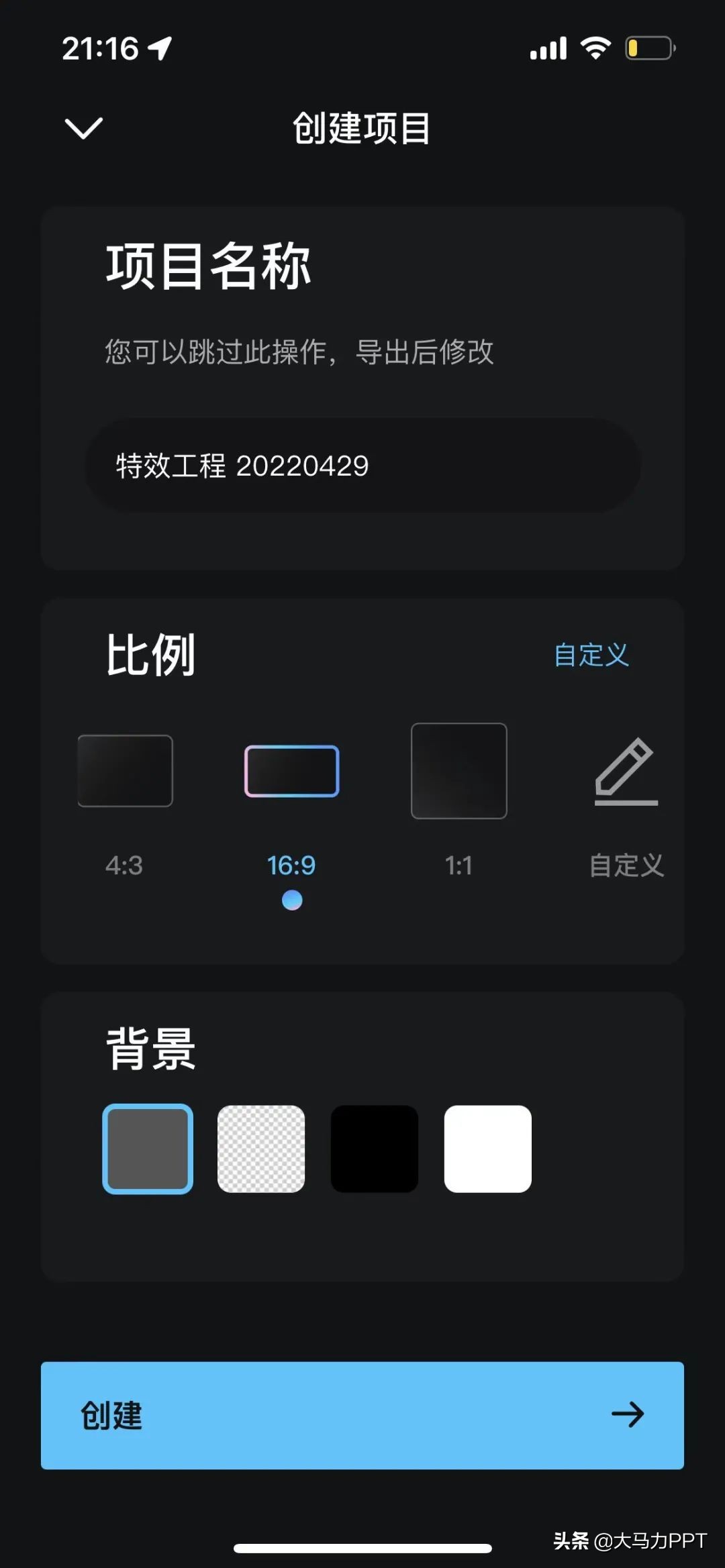Image resolution: width=725 pixels, height=1568 pixels.
Task: Open the blue 自定义 link beside 比例
Action: [591, 654]
